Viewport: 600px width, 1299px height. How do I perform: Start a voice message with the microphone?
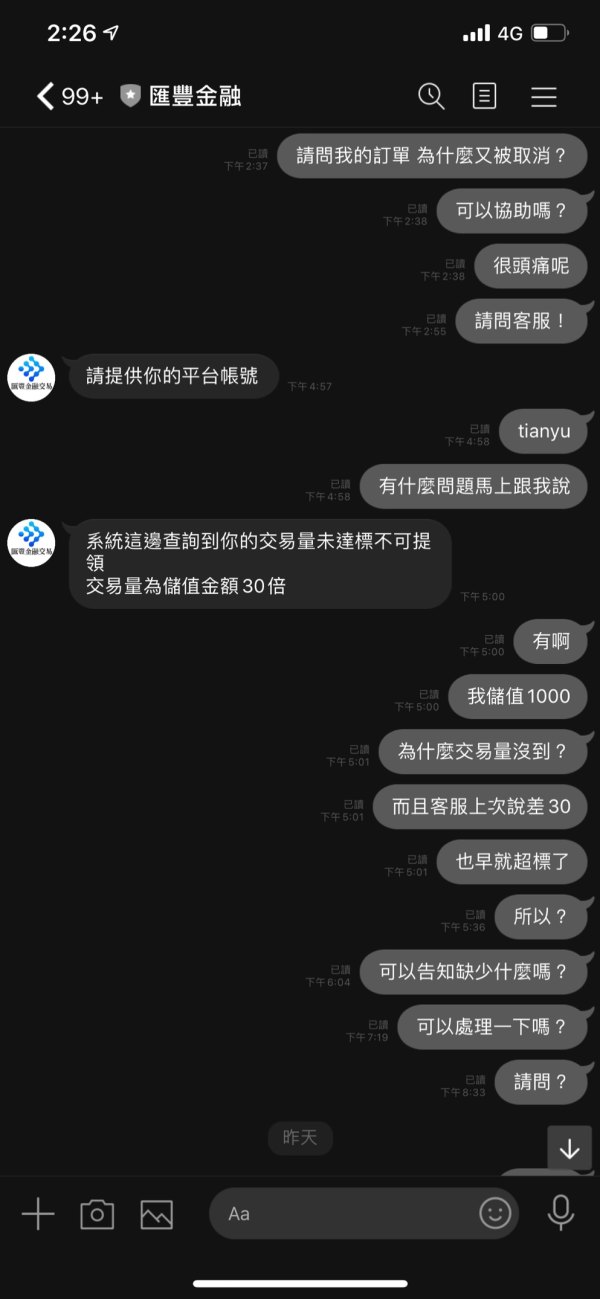[561, 1214]
